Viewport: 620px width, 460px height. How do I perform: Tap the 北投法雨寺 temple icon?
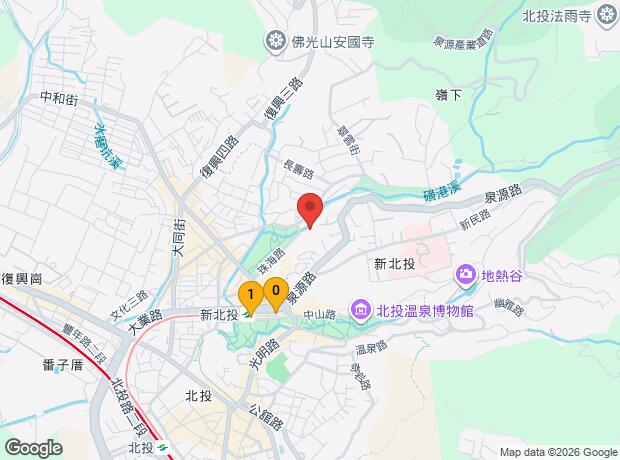(606, 16)
